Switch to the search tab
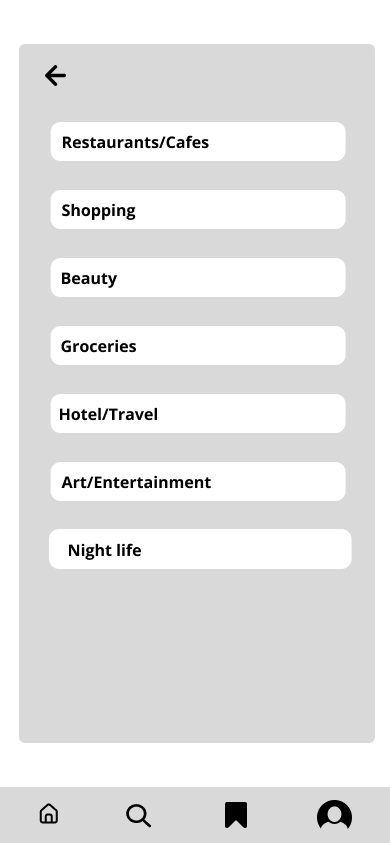 tap(139, 815)
